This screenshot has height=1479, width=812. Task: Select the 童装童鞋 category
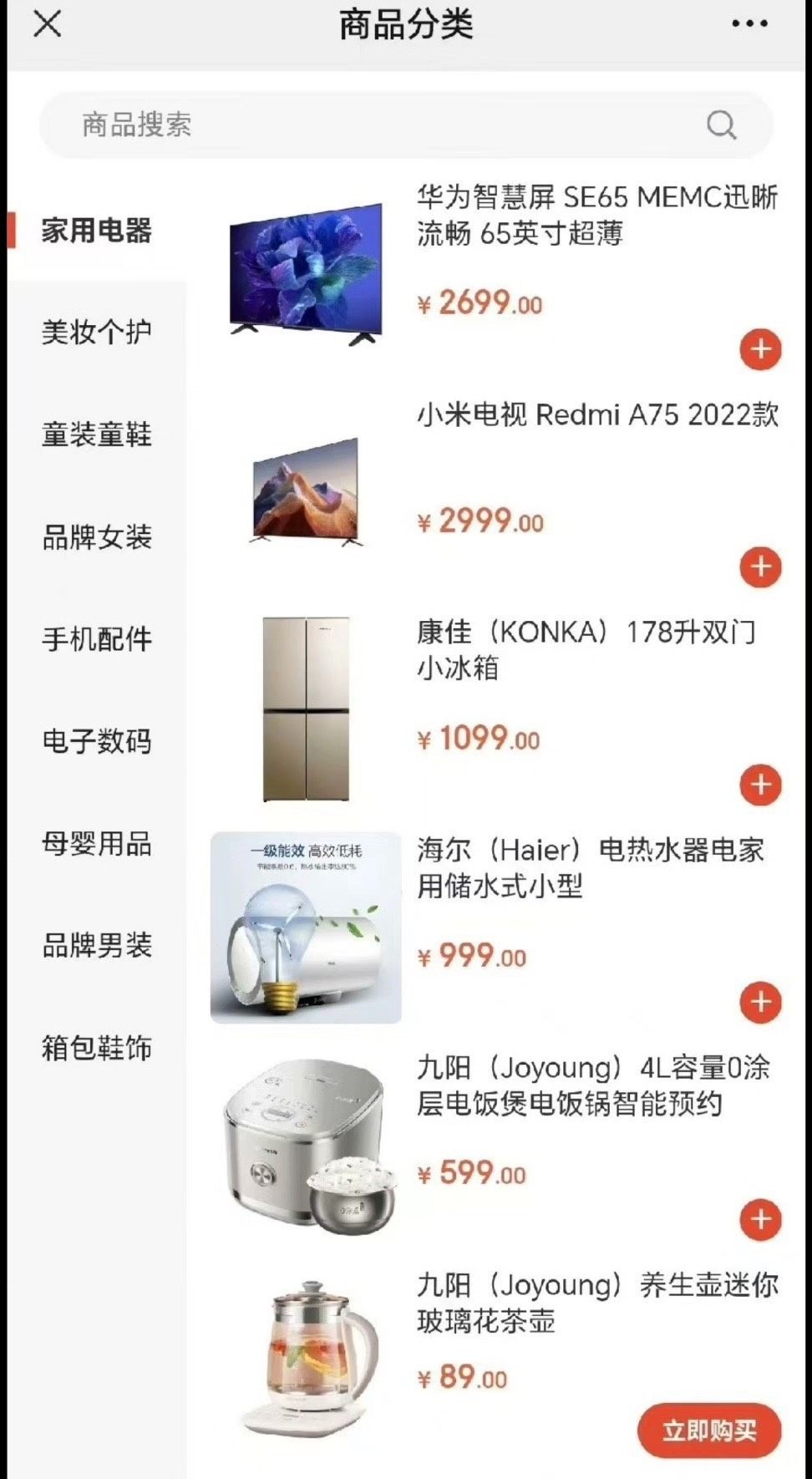[97, 435]
